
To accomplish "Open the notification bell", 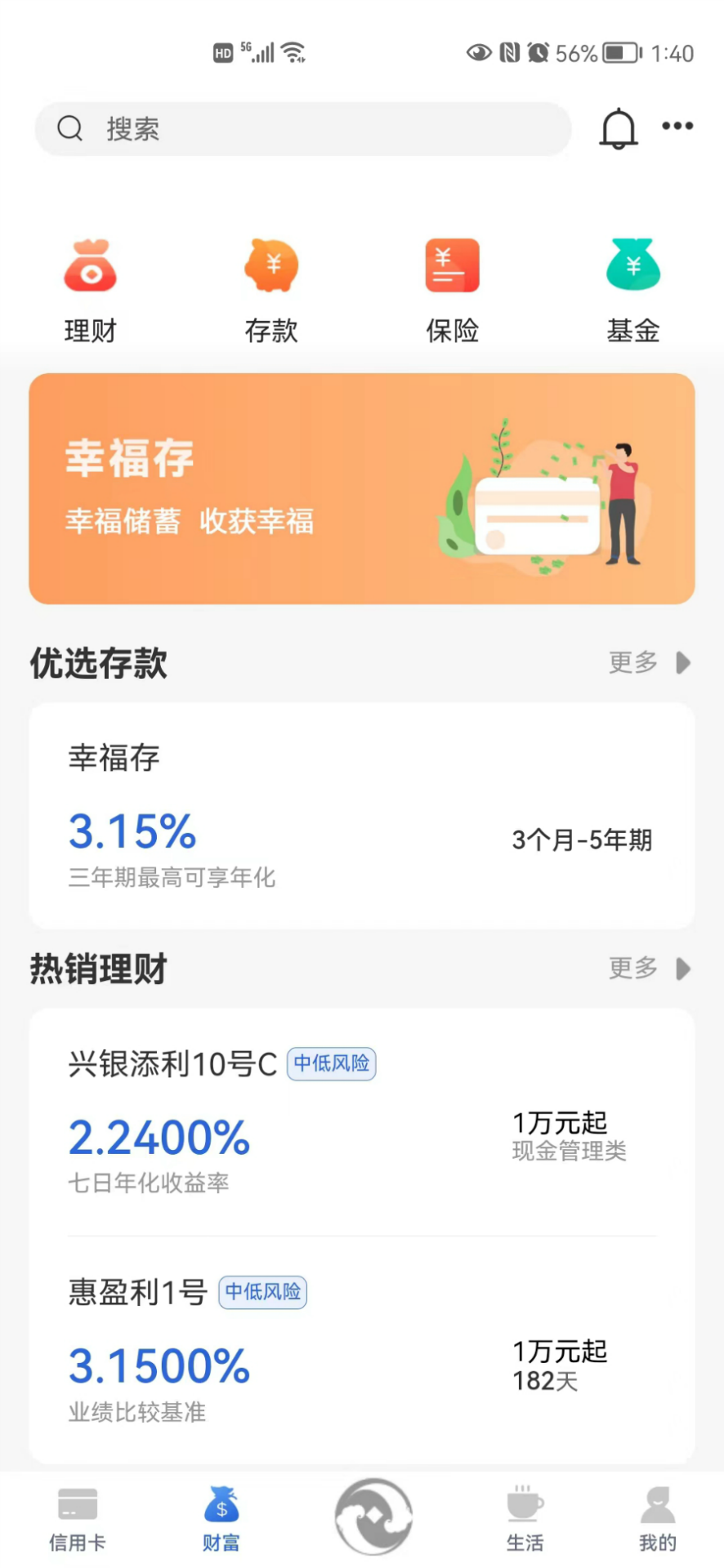I will tap(618, 128).
